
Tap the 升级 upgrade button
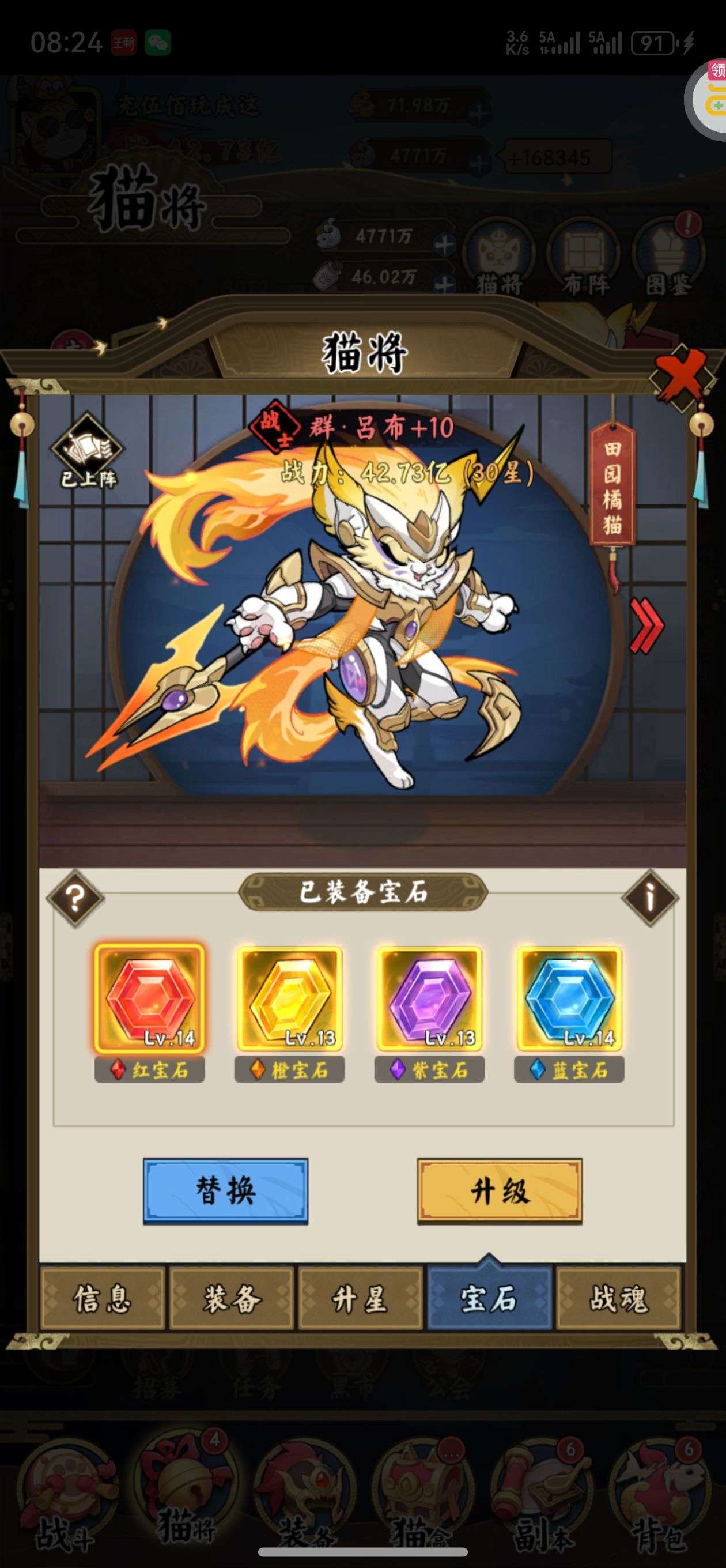(500, 1190)
